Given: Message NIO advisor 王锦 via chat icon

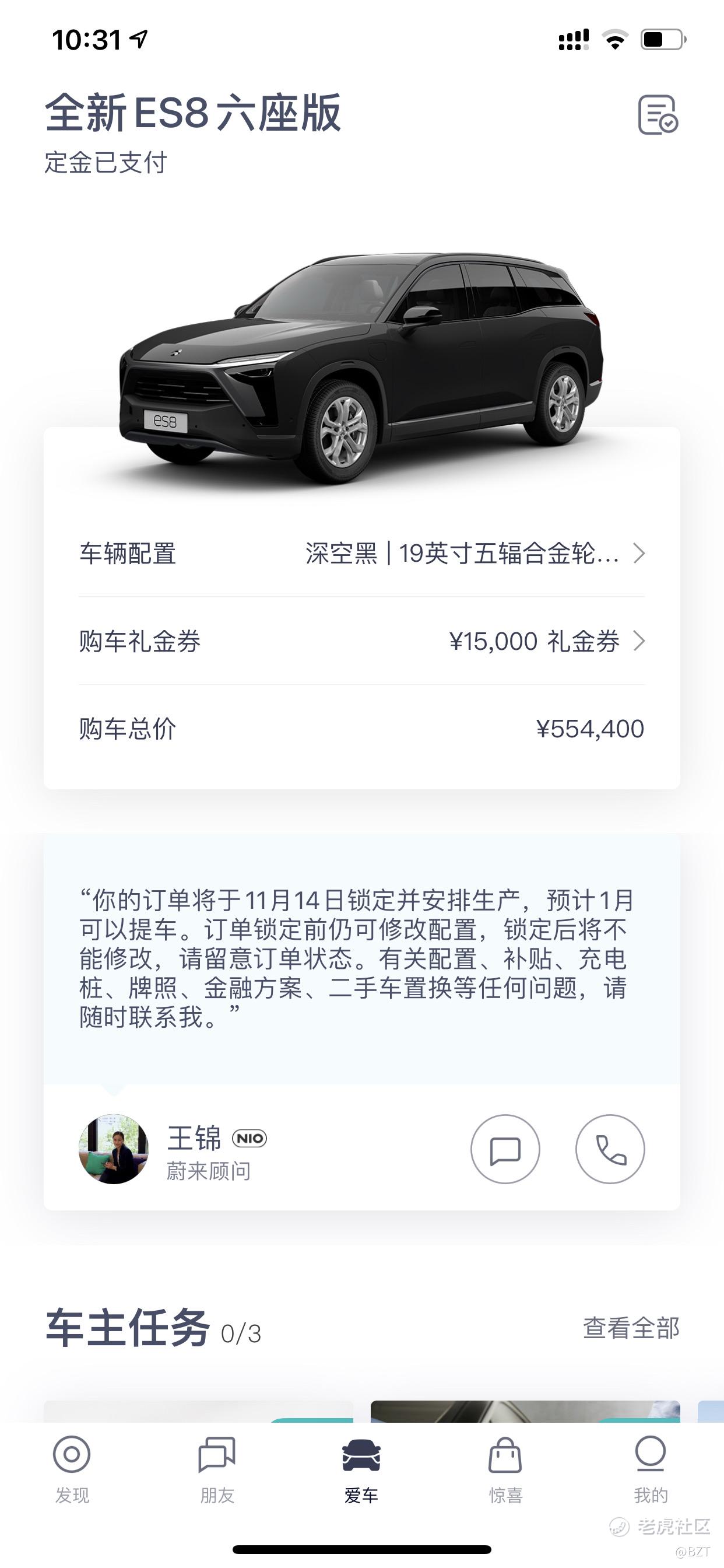Looking at the screenshot, I should pyautogui.click(x=505, y=1149).
